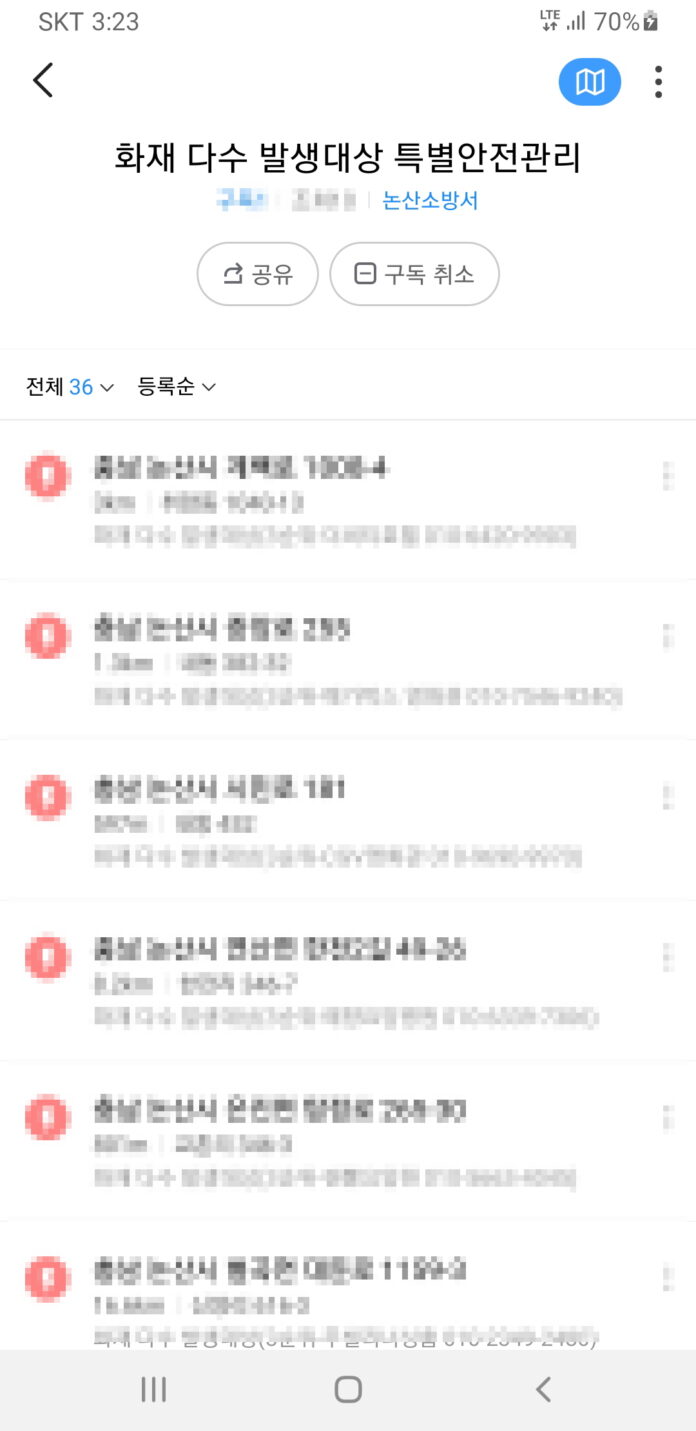Screen dimensions: 696x1431
Task: Open the map view button
Action: pyautogui.click(x=589, y=82)
